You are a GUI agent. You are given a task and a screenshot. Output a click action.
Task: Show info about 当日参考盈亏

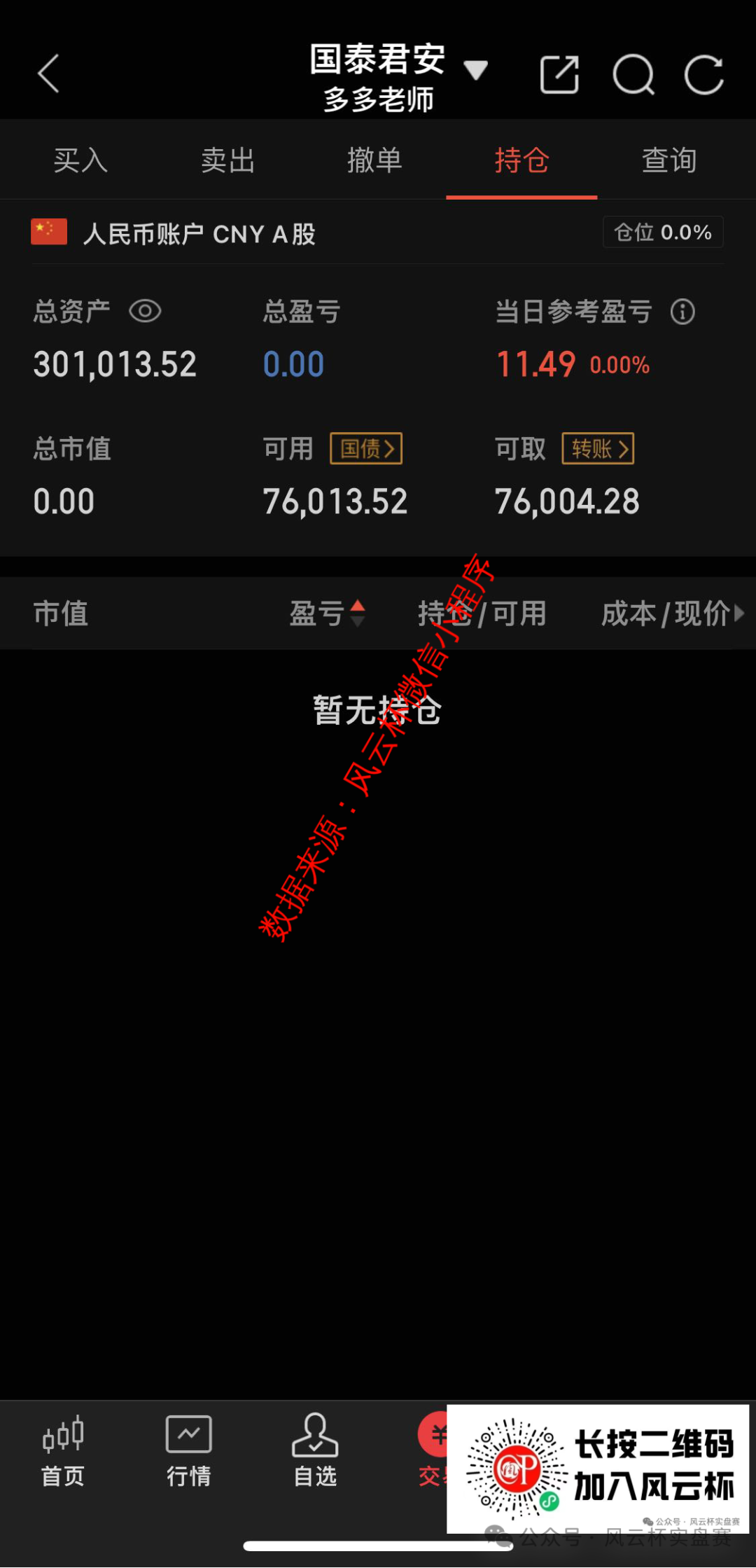tap(682, 312)
